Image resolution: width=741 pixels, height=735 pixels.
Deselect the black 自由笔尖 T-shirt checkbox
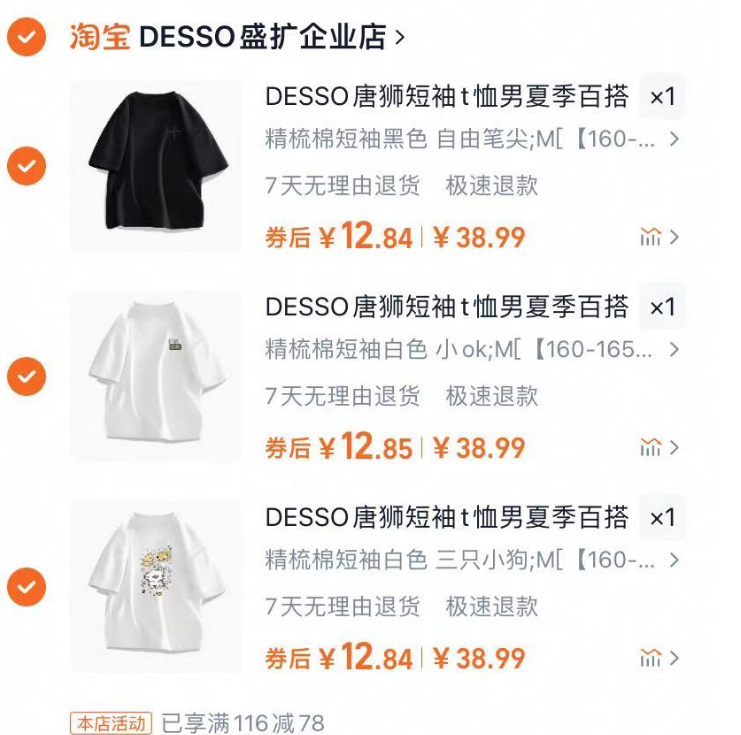[27, 166]
